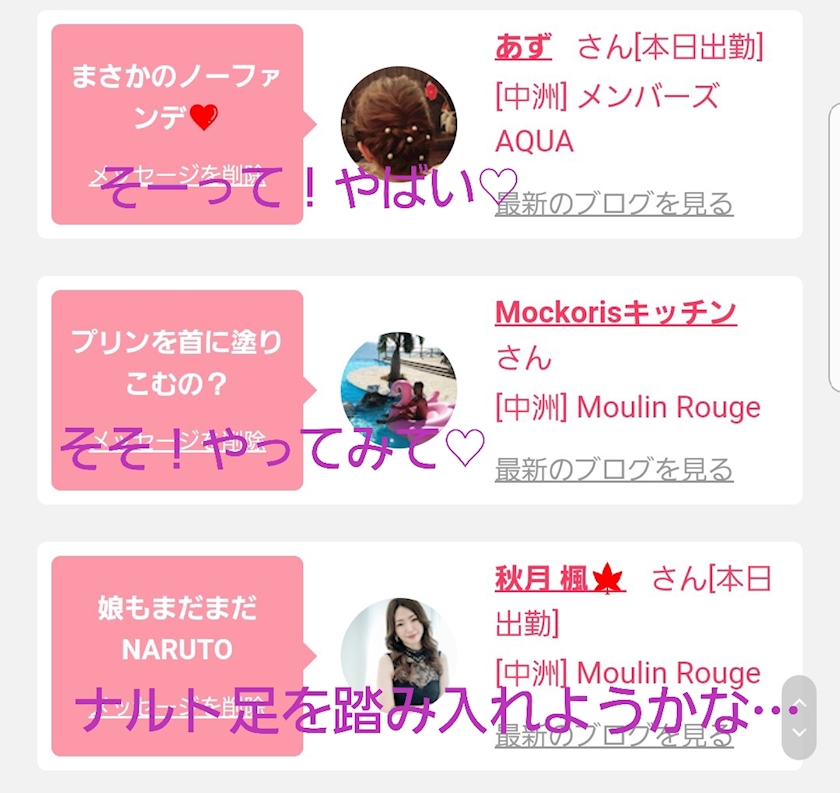
Task: Delete the NARUTO message
Action: [x=177, y=707]
